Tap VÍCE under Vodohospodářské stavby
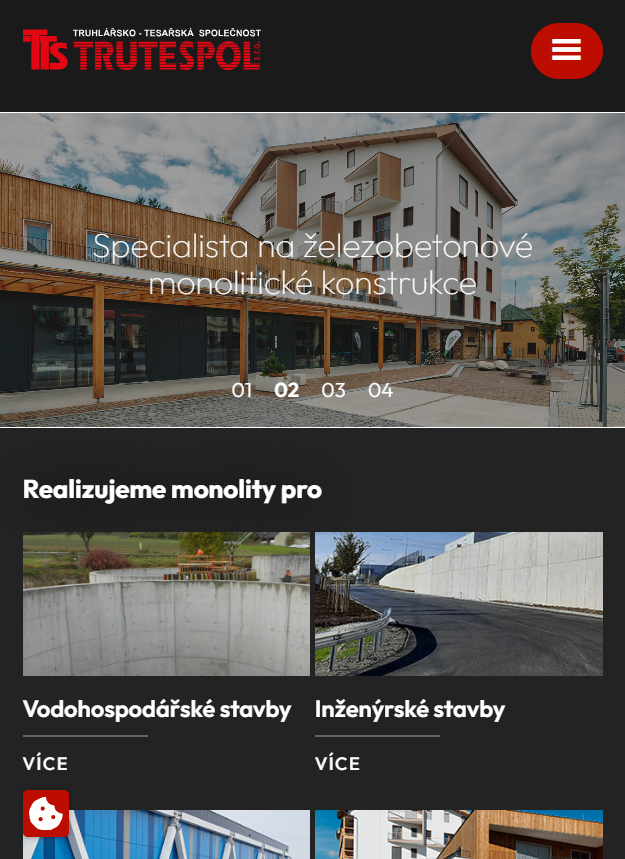This screenshot has height=859, width=625. [46, 764]
